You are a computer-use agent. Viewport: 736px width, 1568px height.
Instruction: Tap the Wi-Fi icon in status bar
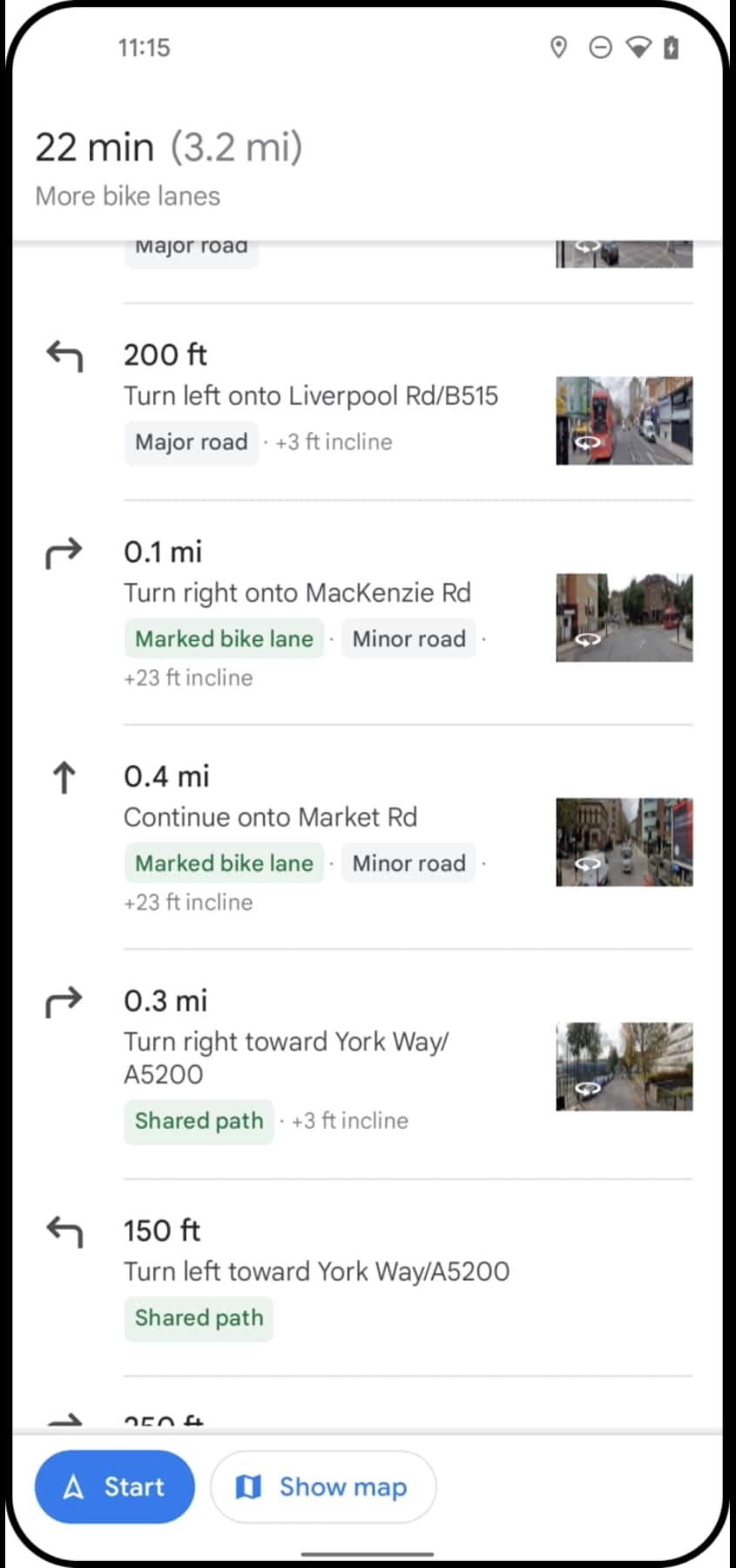click(639, 48)
